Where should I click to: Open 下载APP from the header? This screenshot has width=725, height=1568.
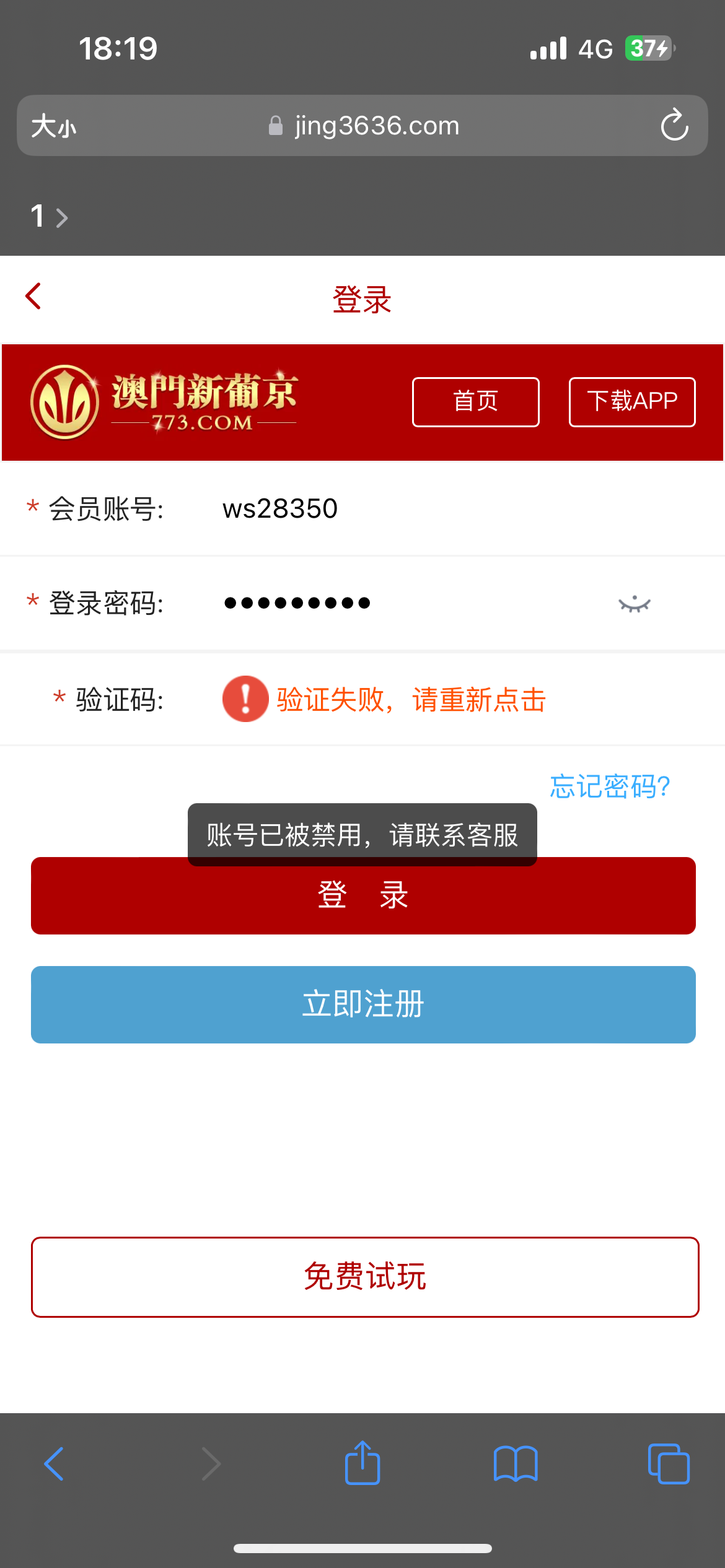pyautogui.click(x=631, y=401)
